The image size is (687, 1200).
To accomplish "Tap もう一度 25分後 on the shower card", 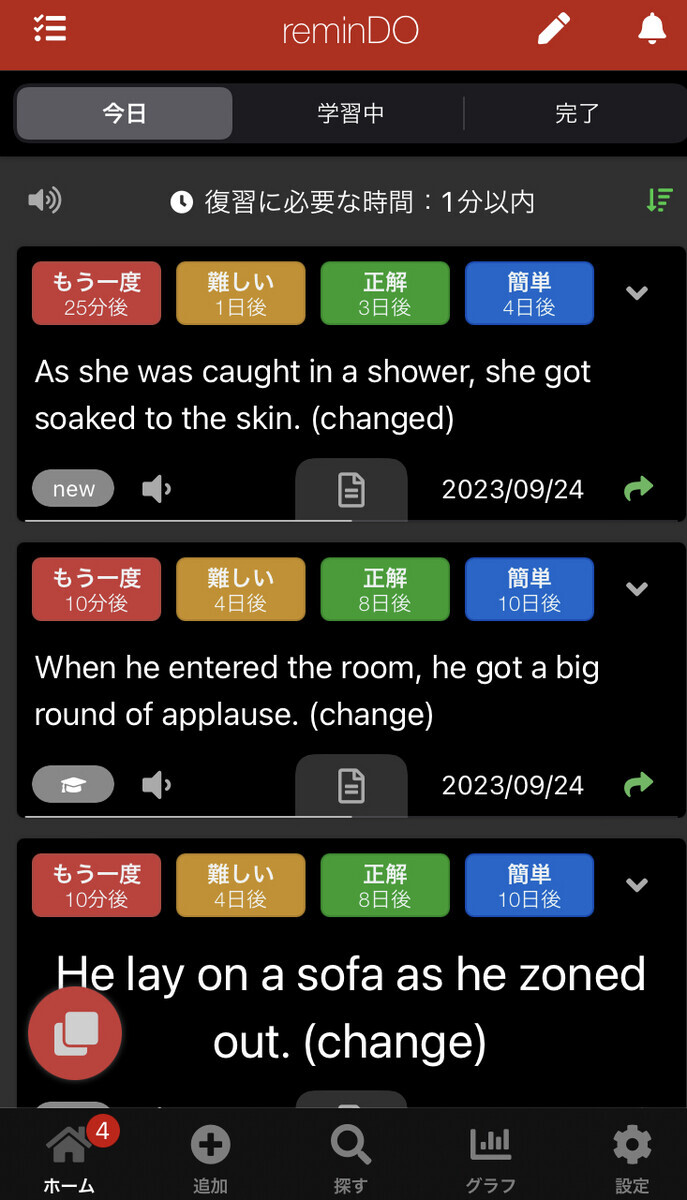I will (96, 293).
